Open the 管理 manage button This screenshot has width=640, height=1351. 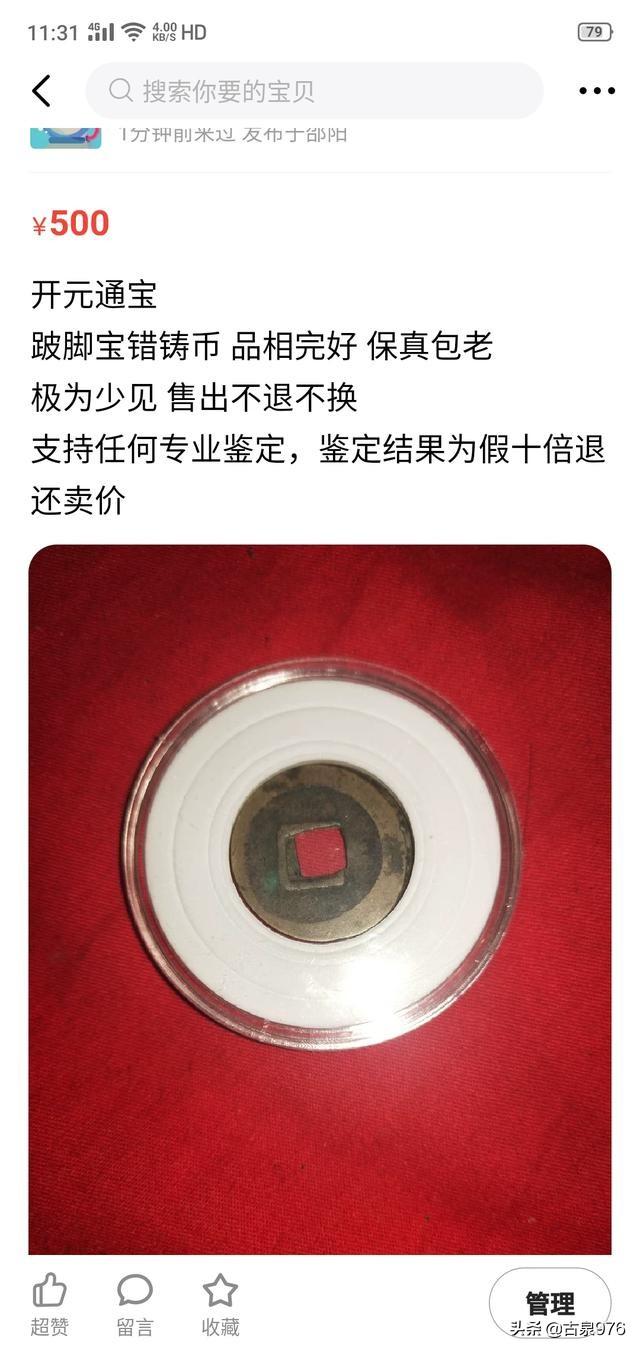[549, 1303]
